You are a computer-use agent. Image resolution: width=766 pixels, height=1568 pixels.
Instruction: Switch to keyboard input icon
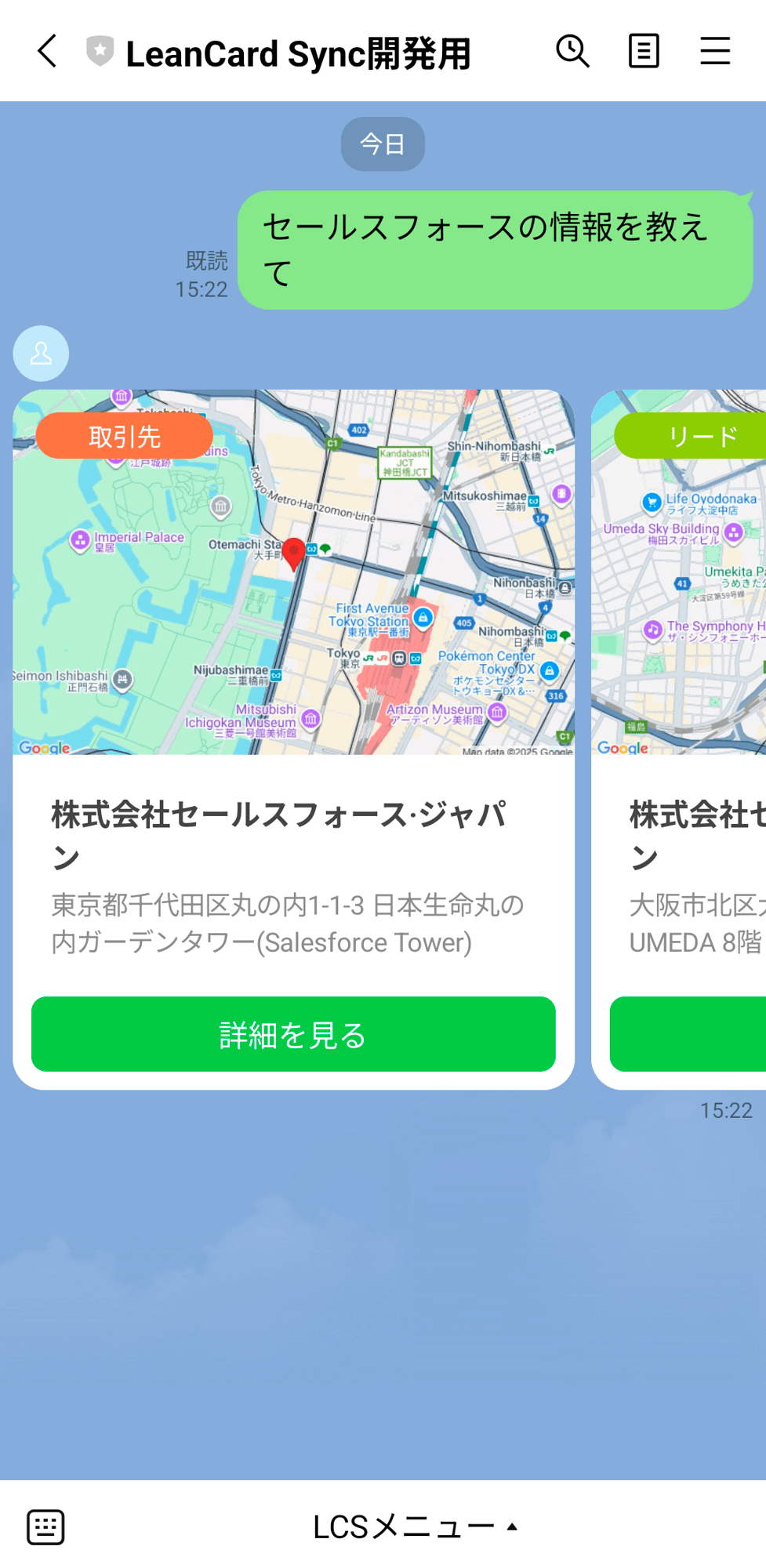[x=45, y=1526]
